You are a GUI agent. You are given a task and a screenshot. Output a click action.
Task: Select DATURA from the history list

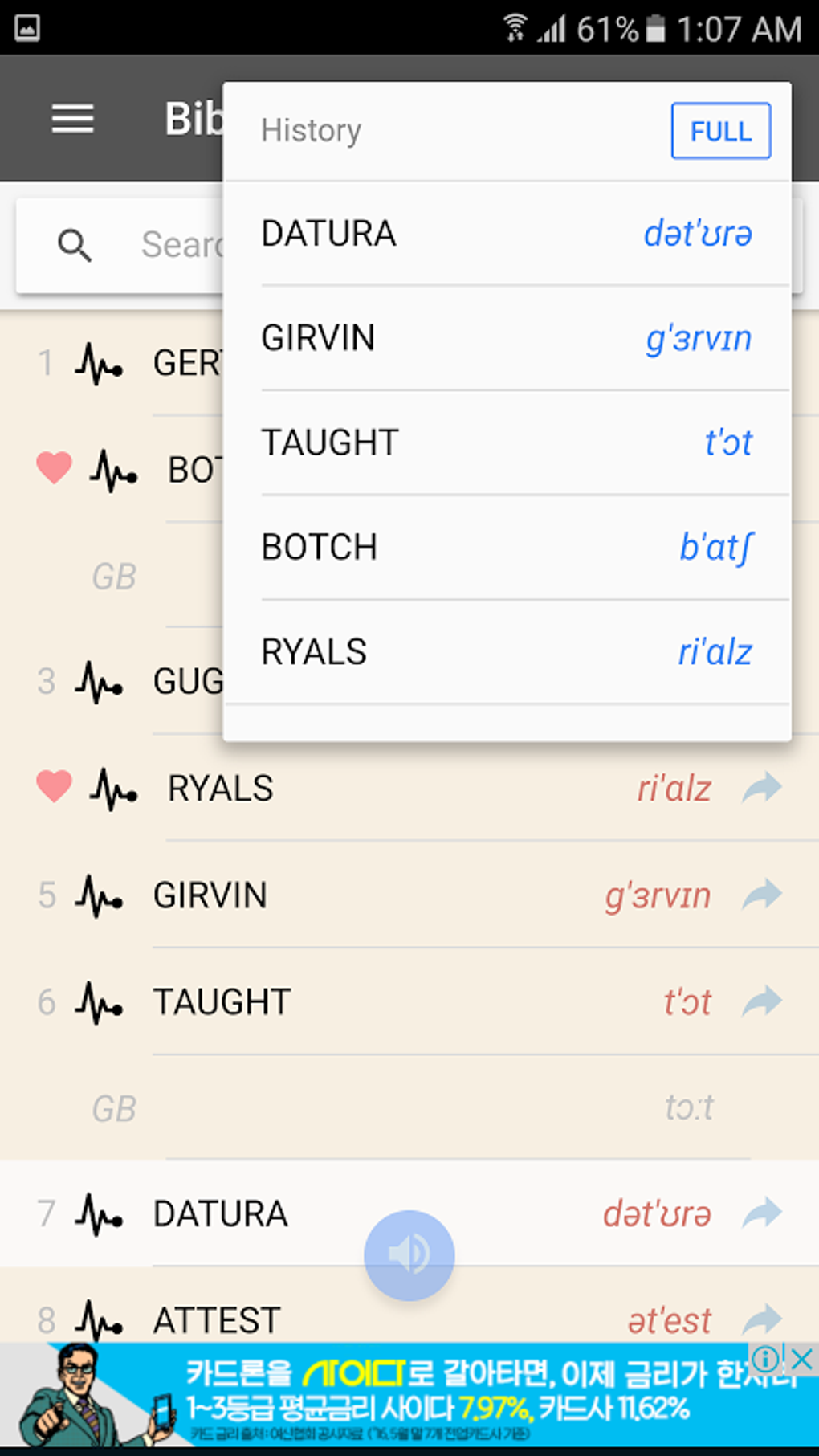507,234
